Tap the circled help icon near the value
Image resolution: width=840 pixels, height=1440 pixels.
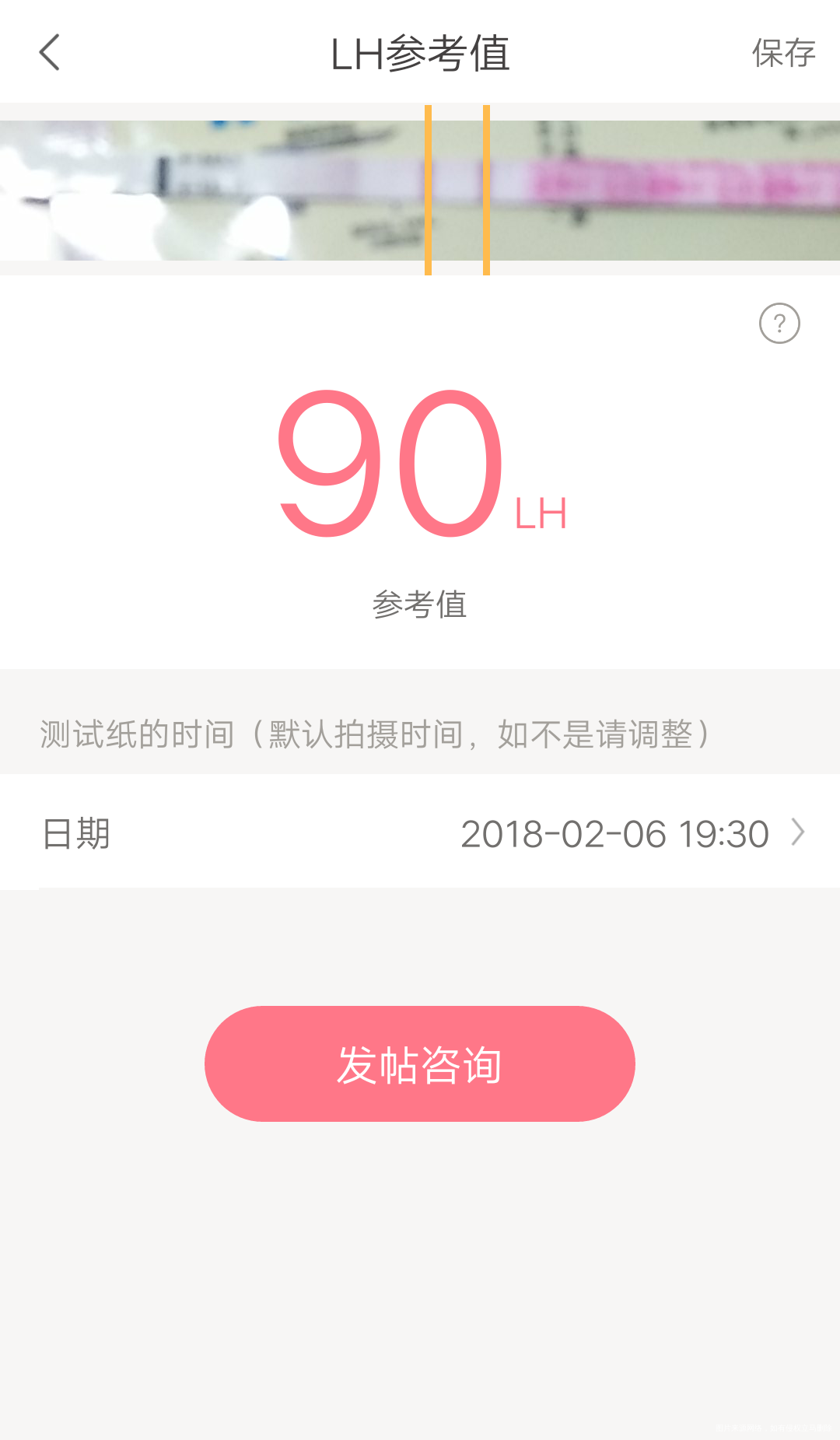778,323
